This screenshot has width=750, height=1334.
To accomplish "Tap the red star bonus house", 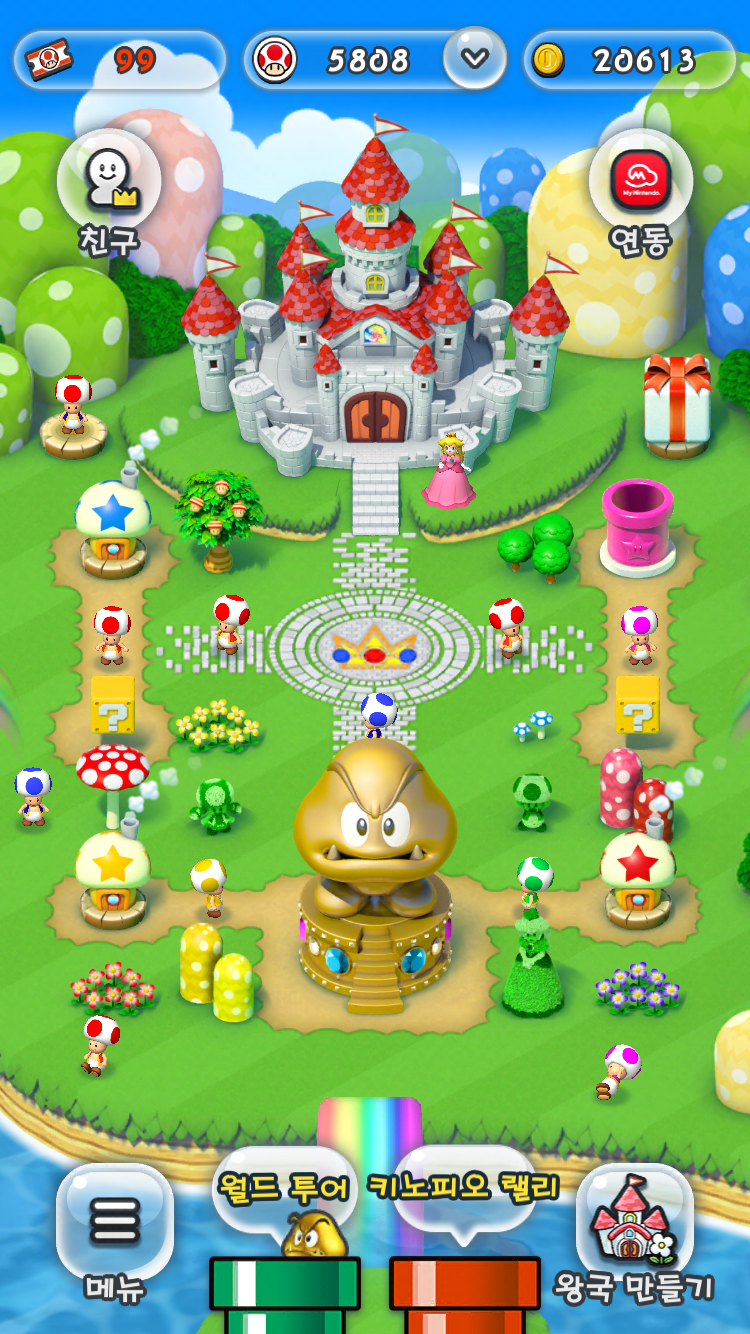I will (x=638, y=877).
